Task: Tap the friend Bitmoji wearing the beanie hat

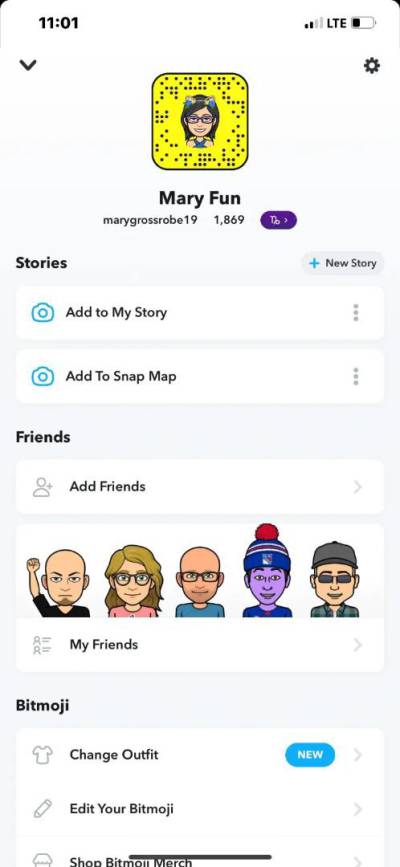Action: (x=268, y=571)
